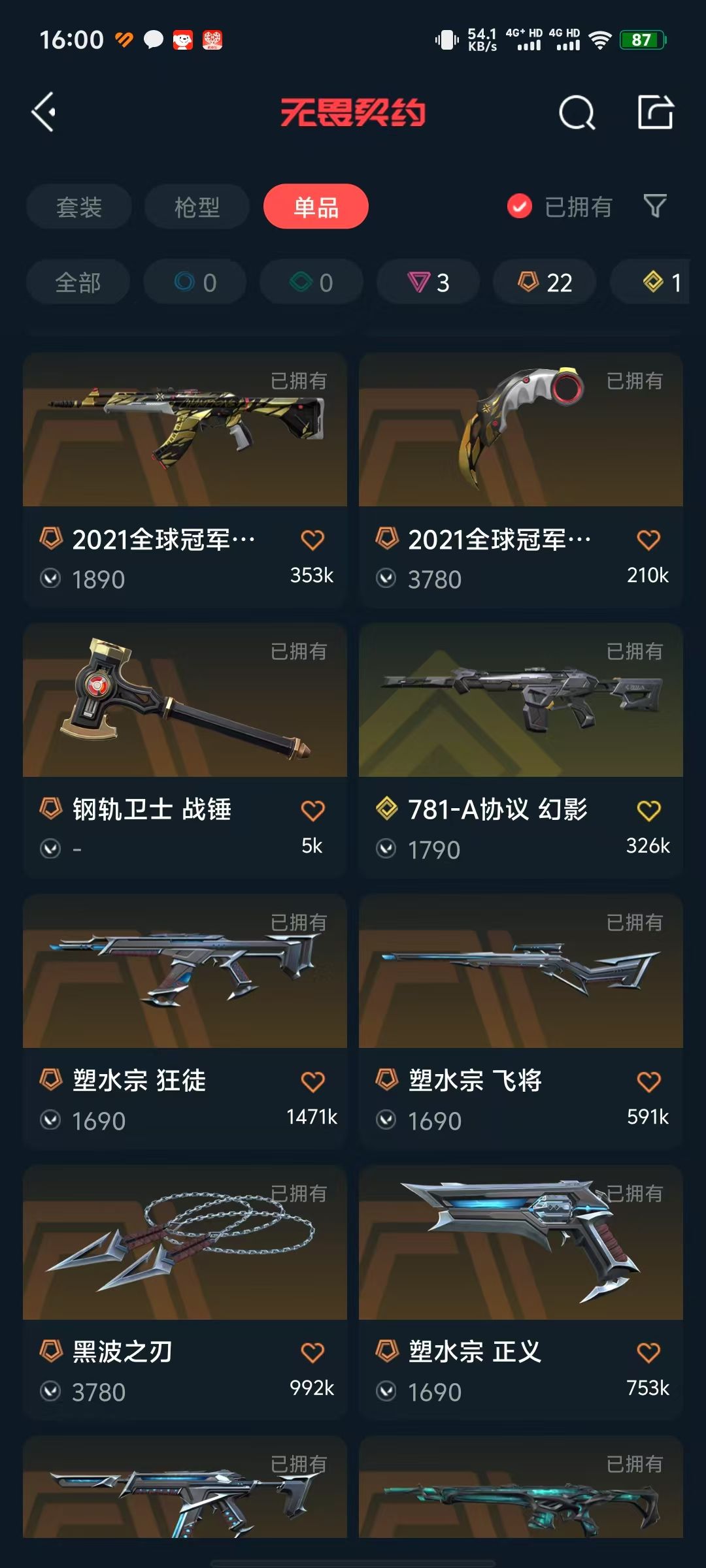Filter by the yellow tier chip with 1
The height and width of the screenshot is (1568, 706).
(650, 282)
